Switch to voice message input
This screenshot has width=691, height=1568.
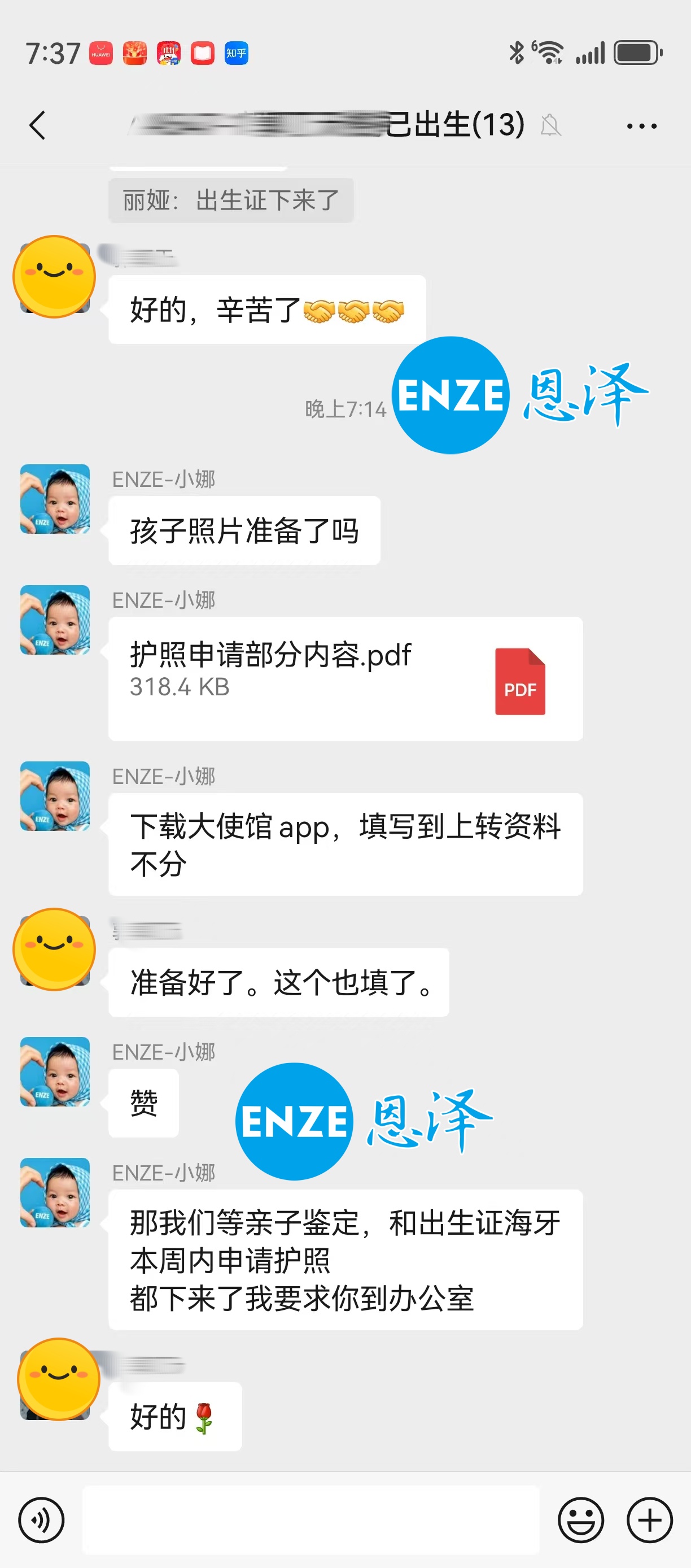[41, 1520]
